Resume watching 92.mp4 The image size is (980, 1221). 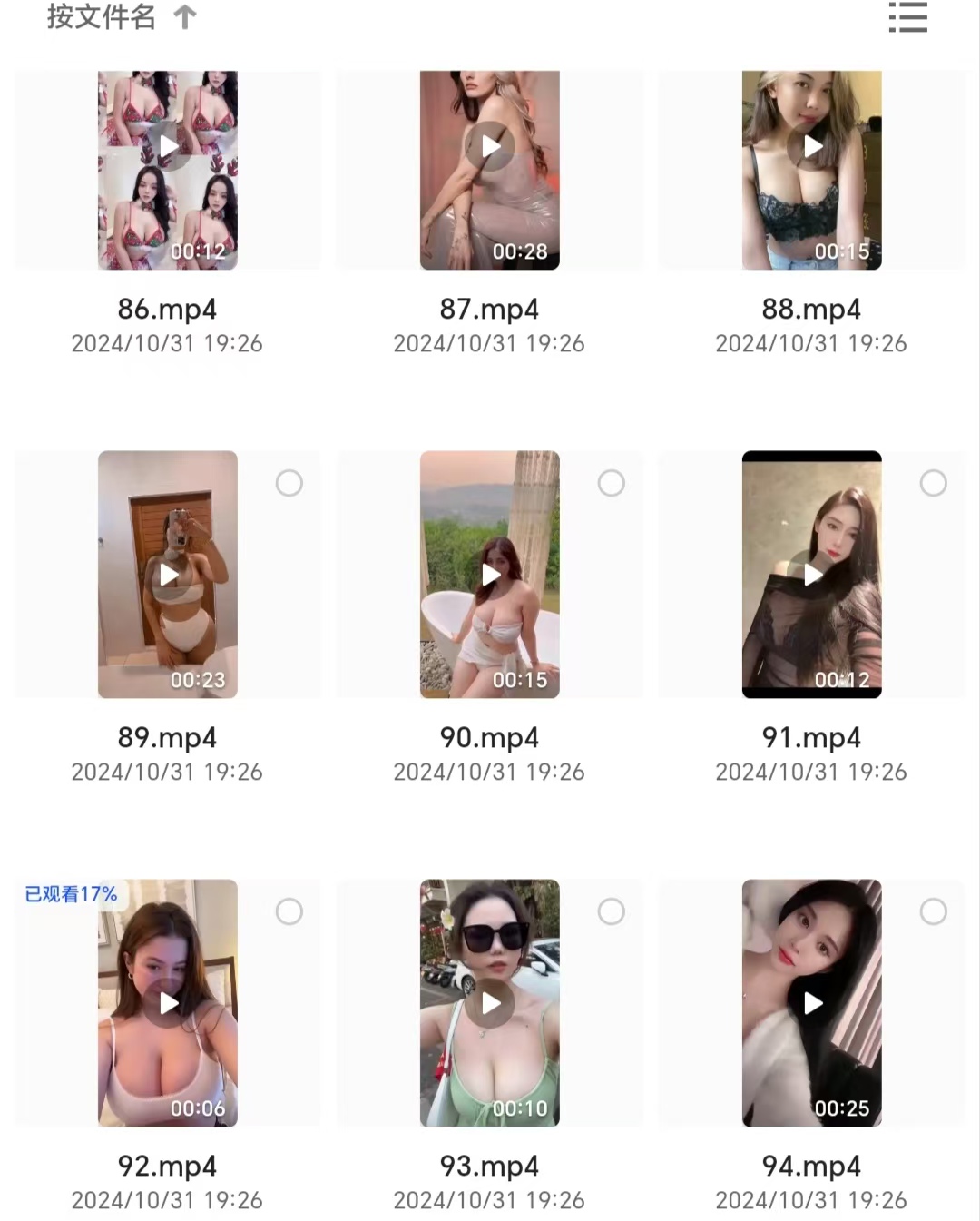[x=168, y=1003]
